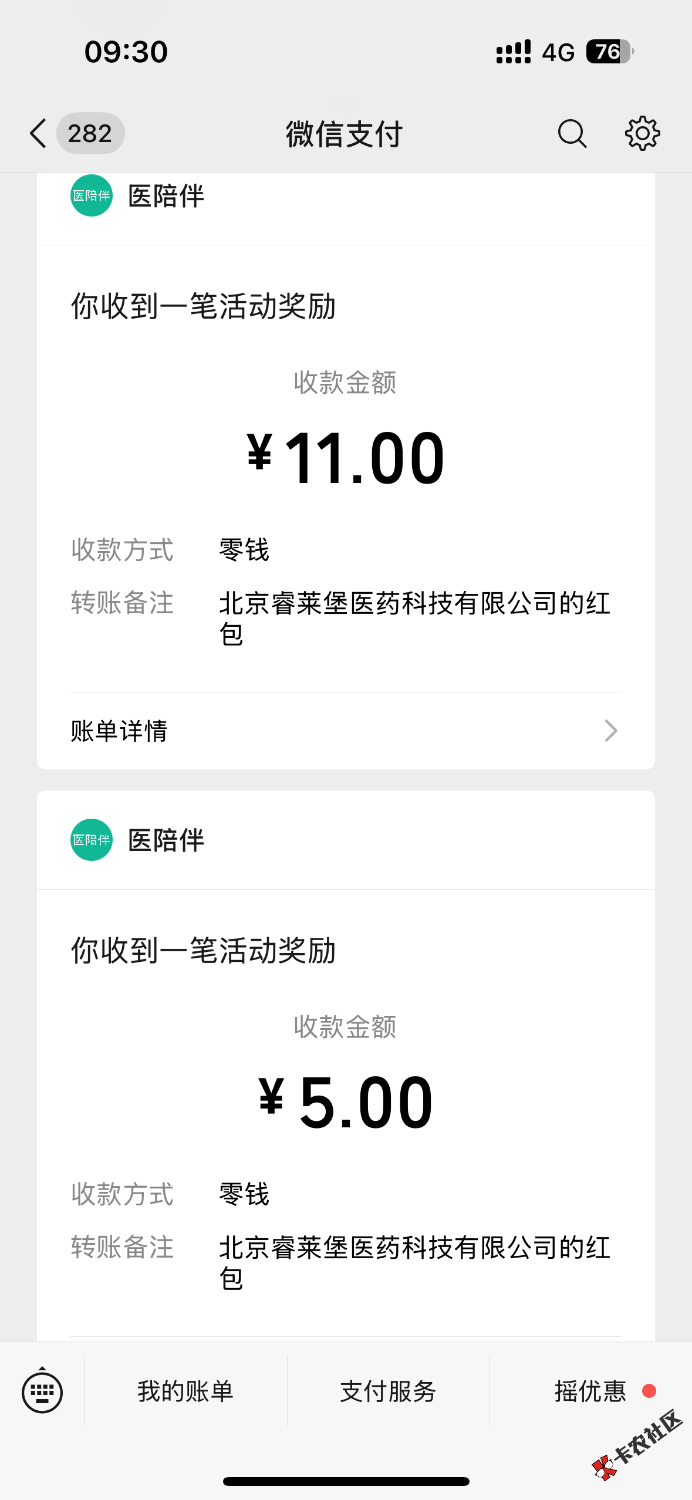Switch to the keyboard input
Image resolution: width=692 pixels, height=1500 pixels.
(42, 1390)
